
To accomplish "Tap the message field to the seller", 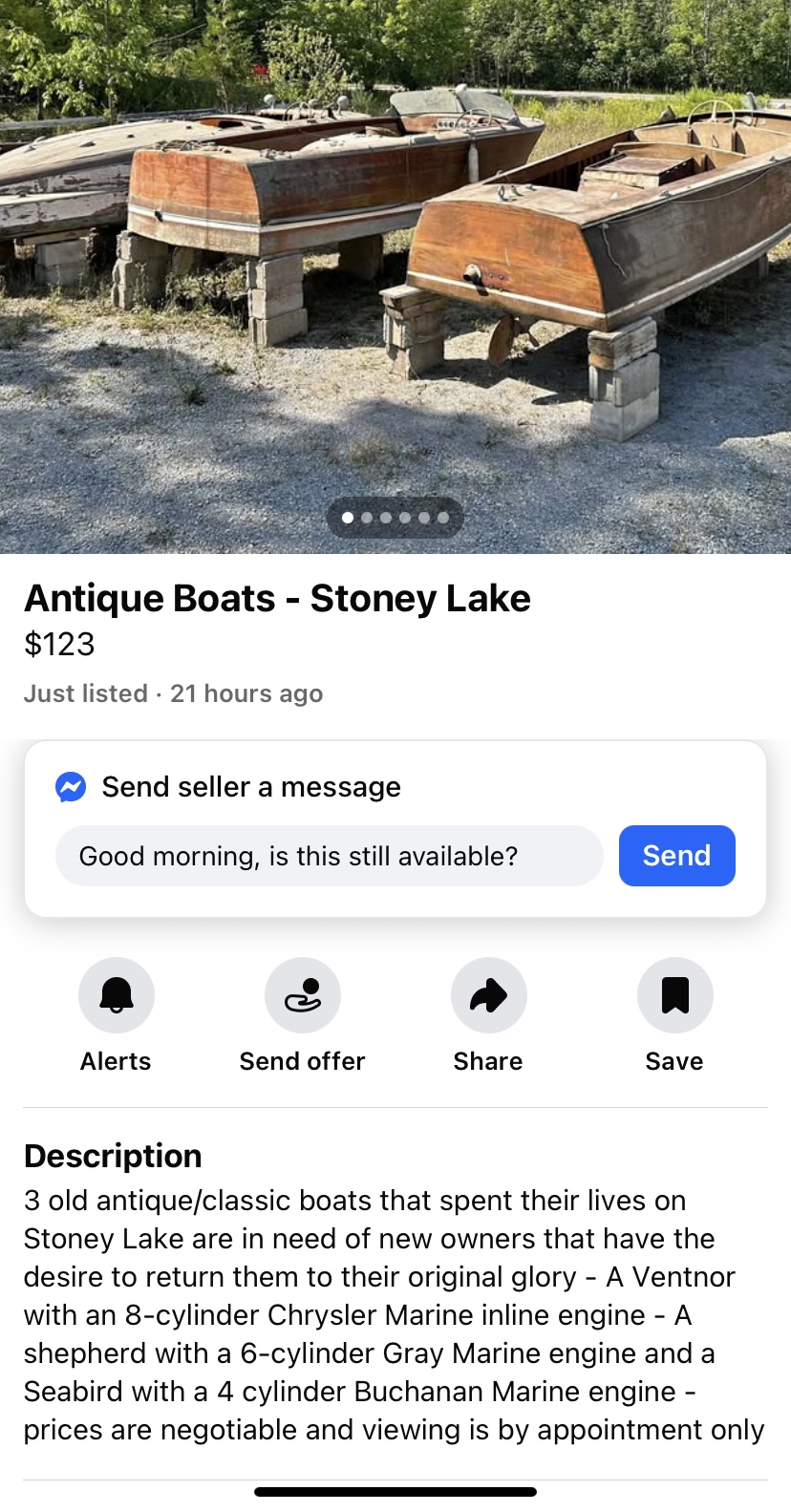I will 329,856.
